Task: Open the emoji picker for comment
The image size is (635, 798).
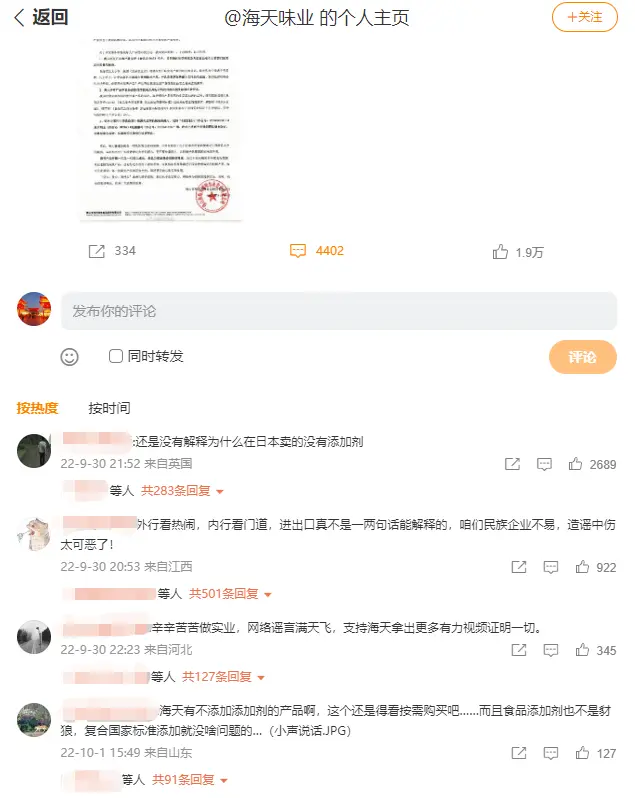Action: [x=69, y=356]
